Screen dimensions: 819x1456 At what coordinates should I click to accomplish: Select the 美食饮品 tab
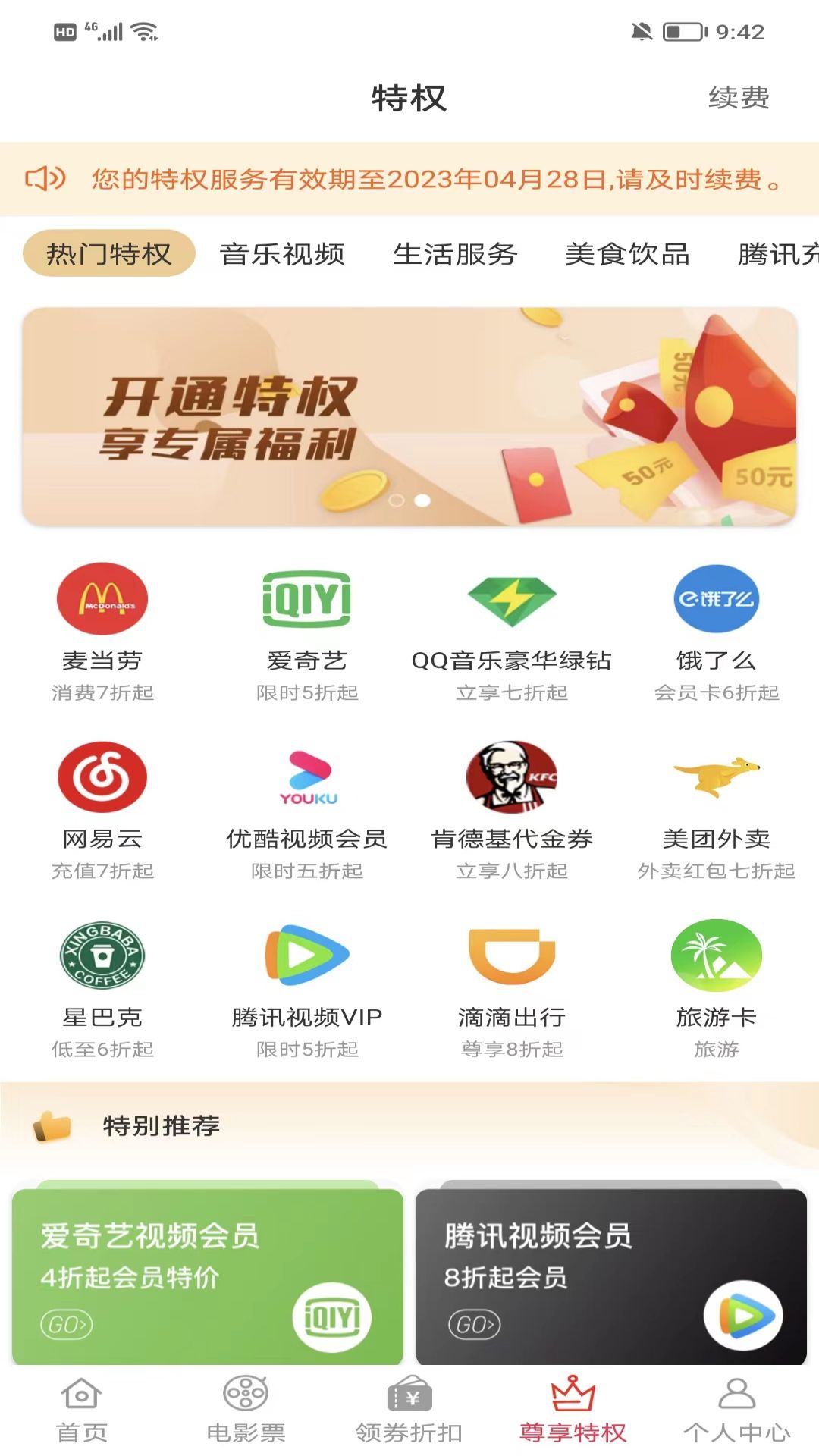click(628, 256)
